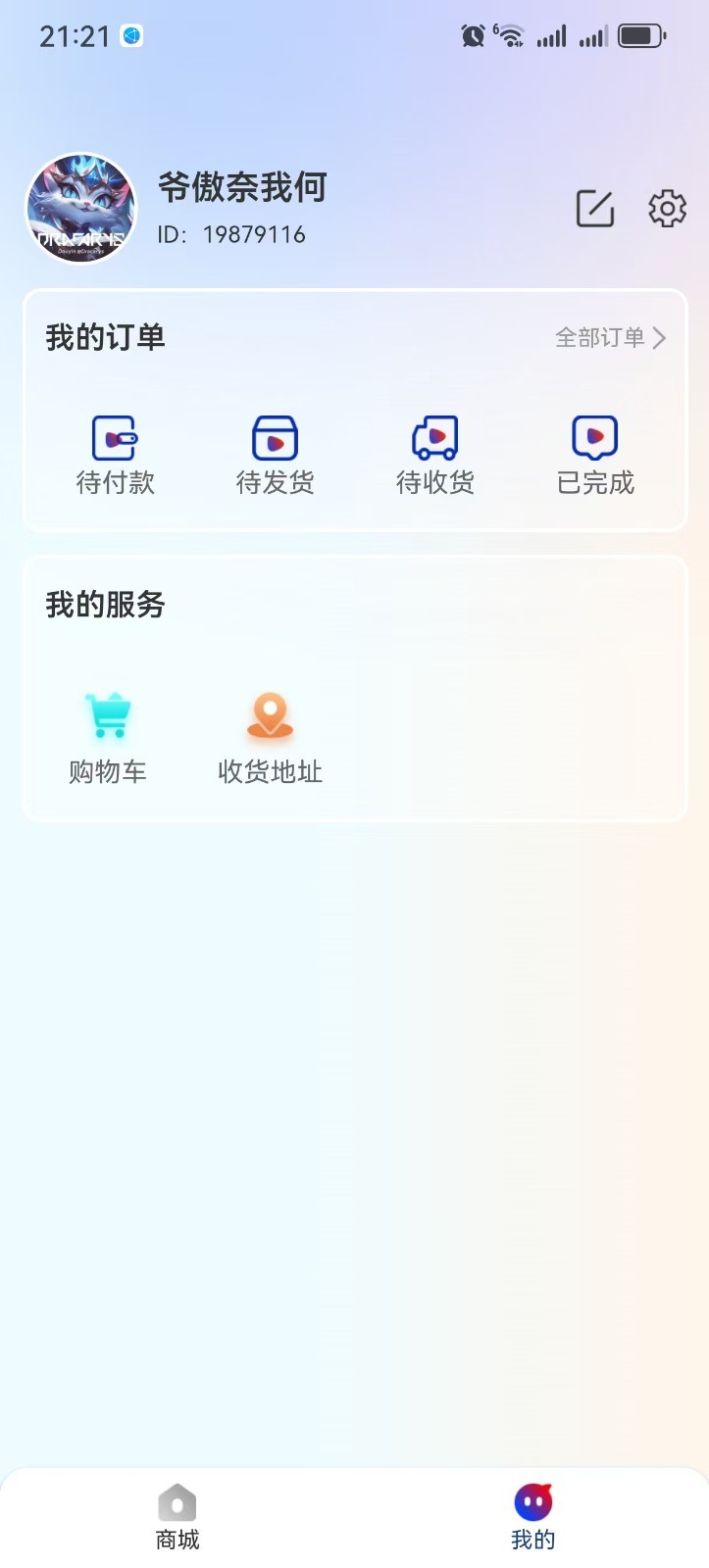Switch to the 商城 tab

tap(177, 1516)
